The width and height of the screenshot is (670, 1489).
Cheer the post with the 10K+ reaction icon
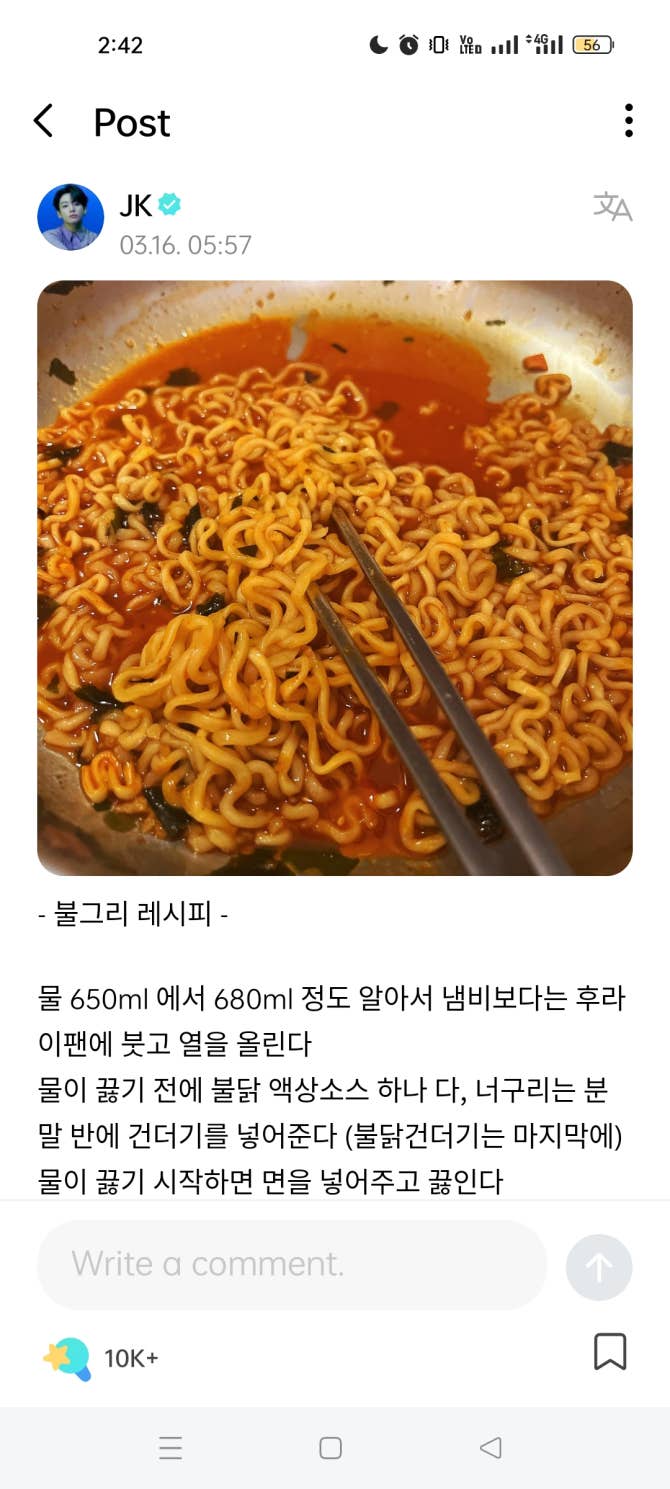point(67,1358)
